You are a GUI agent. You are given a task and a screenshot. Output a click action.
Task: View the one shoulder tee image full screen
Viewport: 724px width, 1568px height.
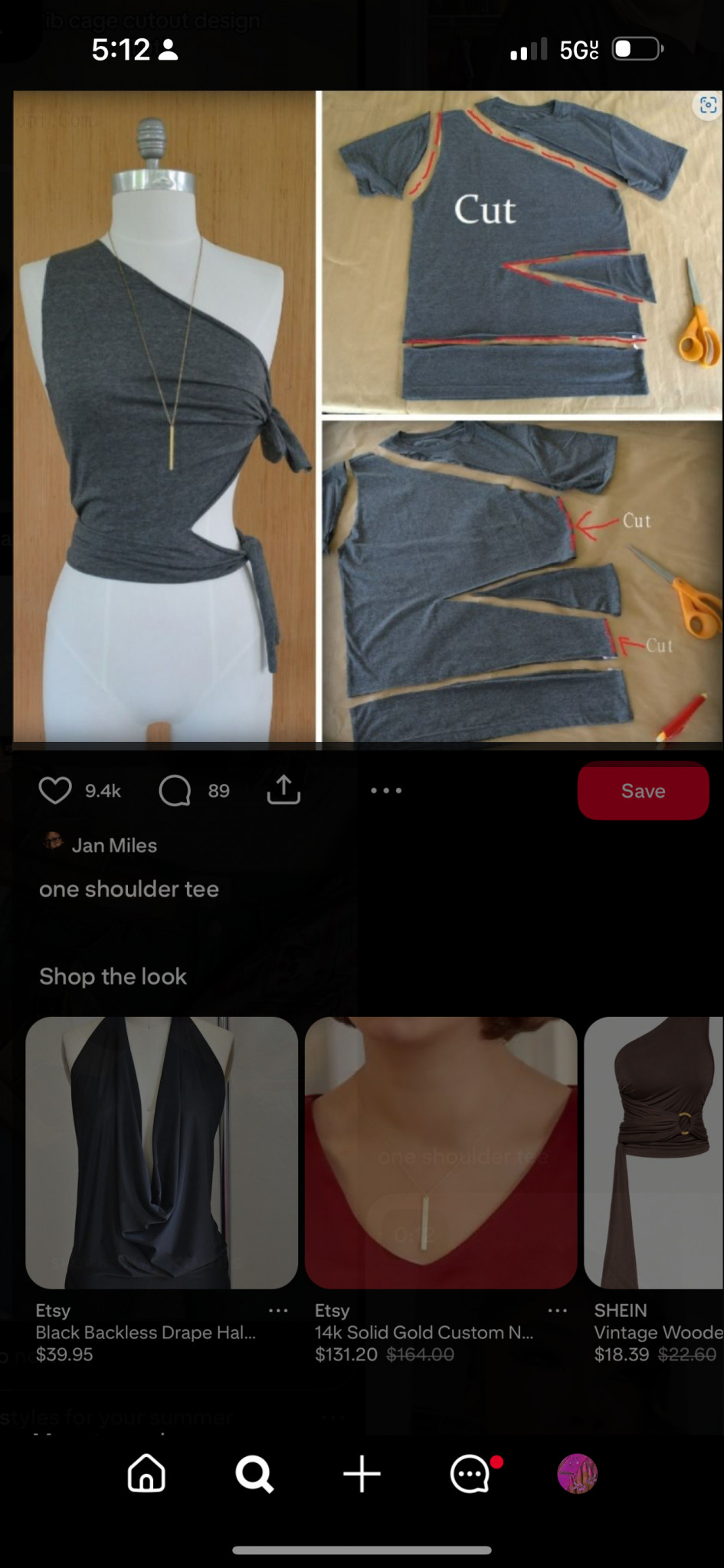click(x=368, y=417)
